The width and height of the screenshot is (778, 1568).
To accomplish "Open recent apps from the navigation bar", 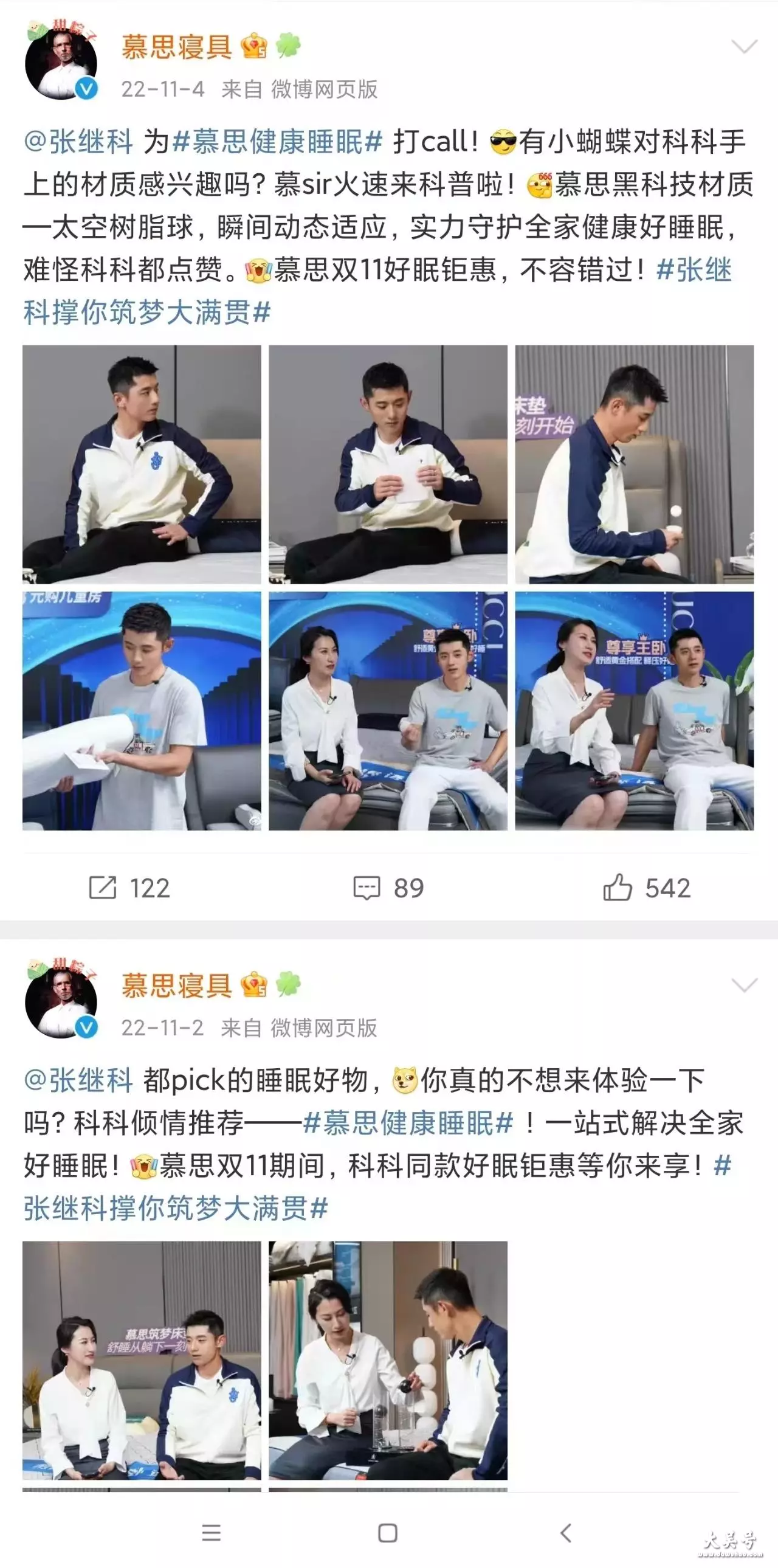I will 211,1532.
